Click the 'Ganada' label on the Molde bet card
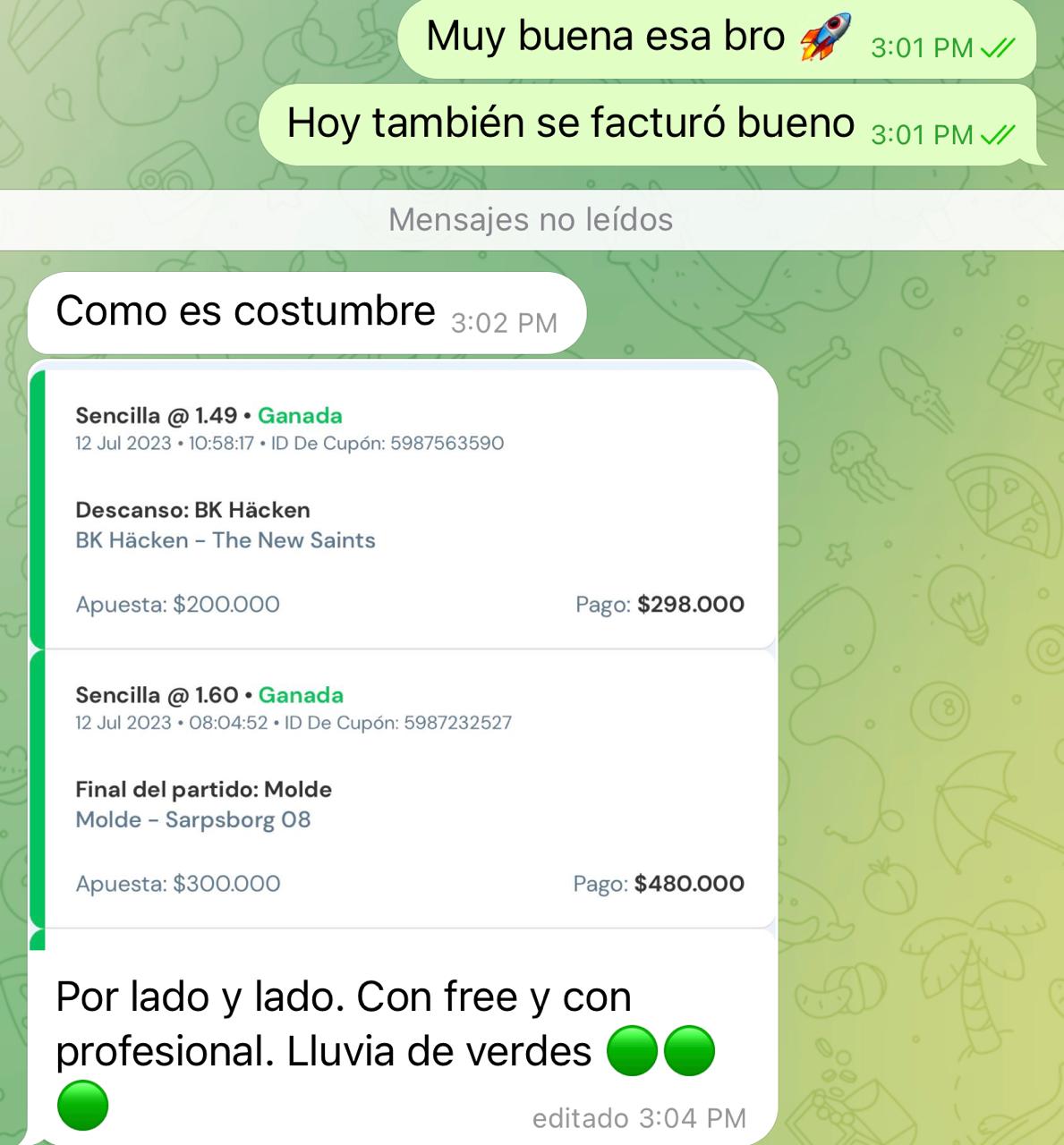 300,694
